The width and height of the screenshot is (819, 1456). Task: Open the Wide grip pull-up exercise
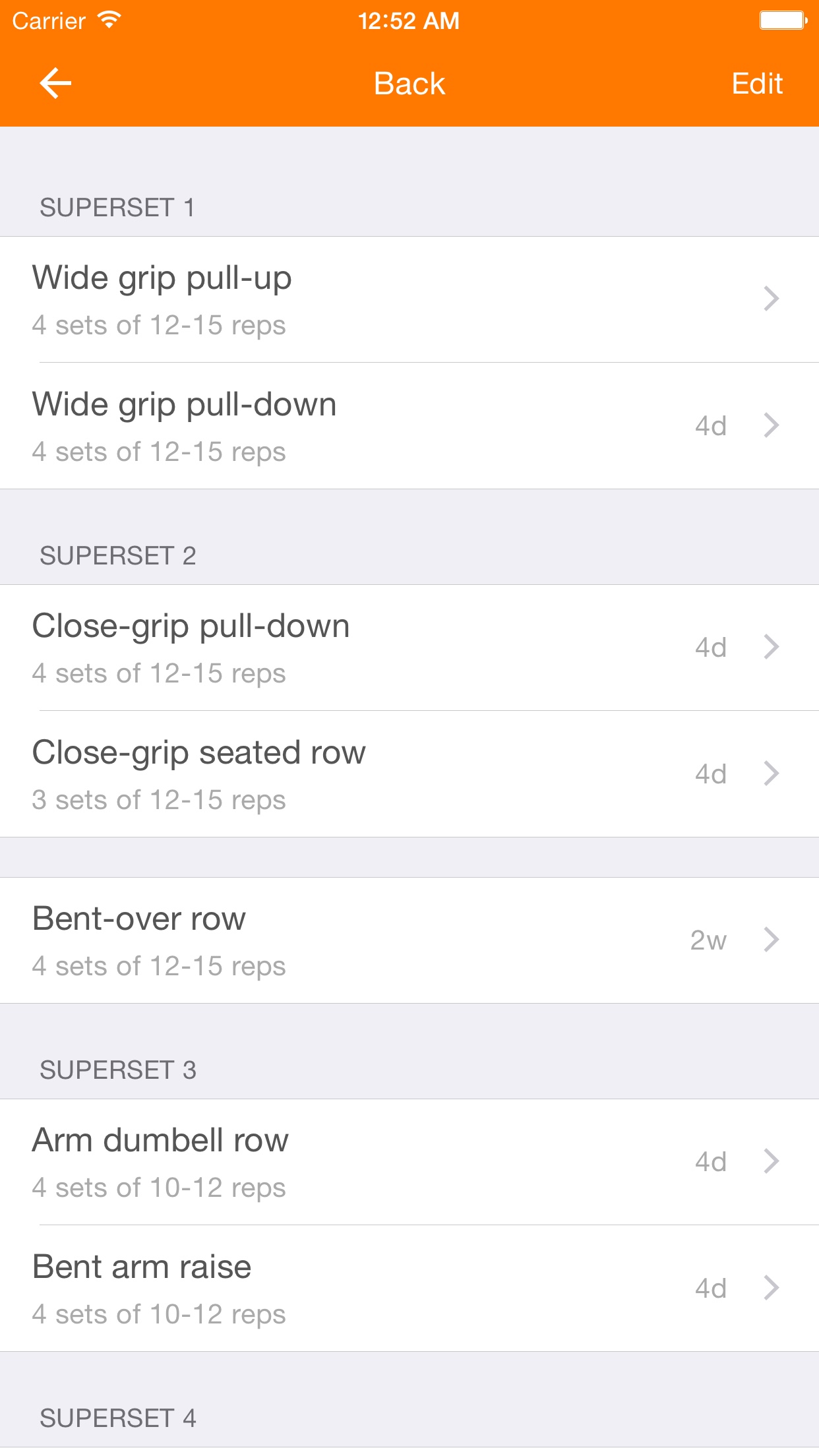[x=409, y=299]
